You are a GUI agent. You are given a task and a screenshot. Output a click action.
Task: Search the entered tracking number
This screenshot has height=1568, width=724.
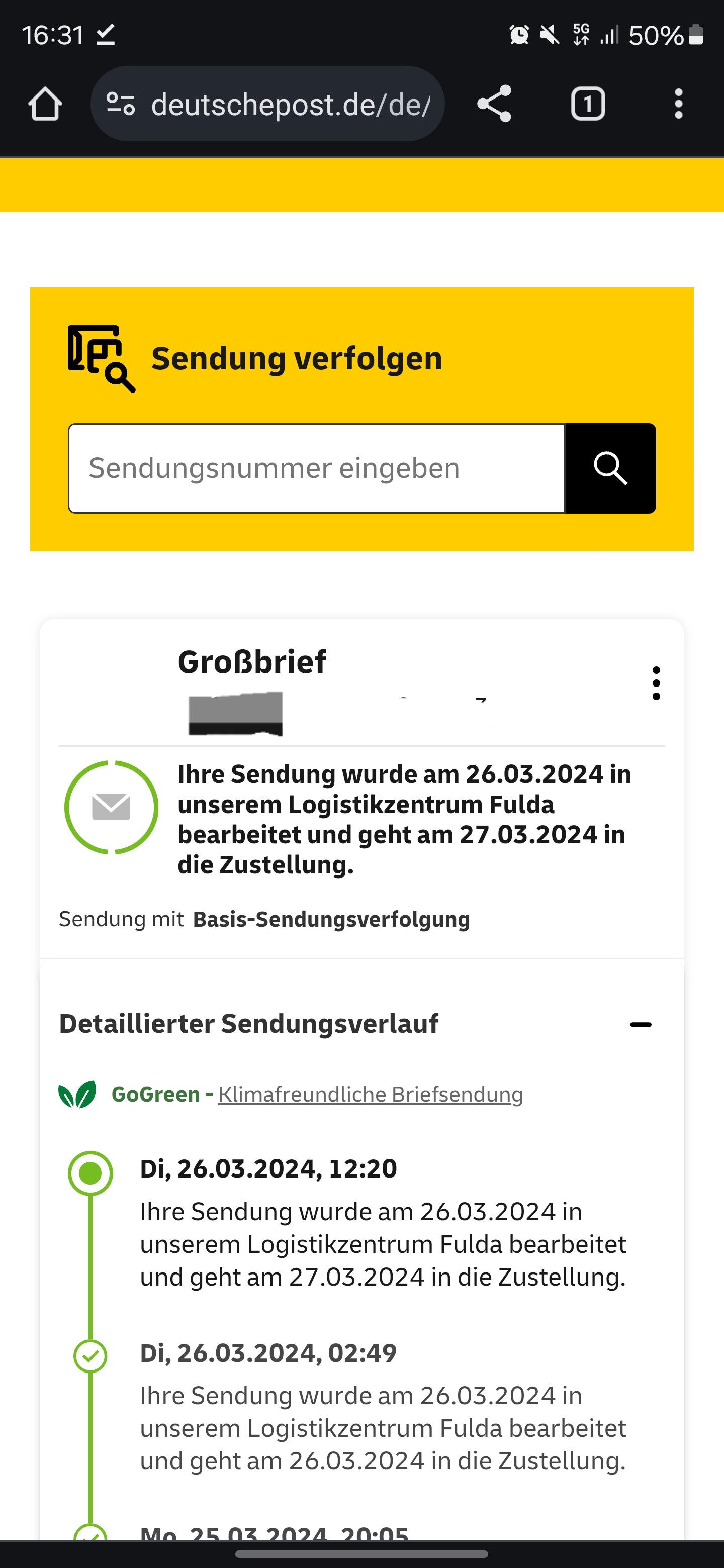click(610, 468)
